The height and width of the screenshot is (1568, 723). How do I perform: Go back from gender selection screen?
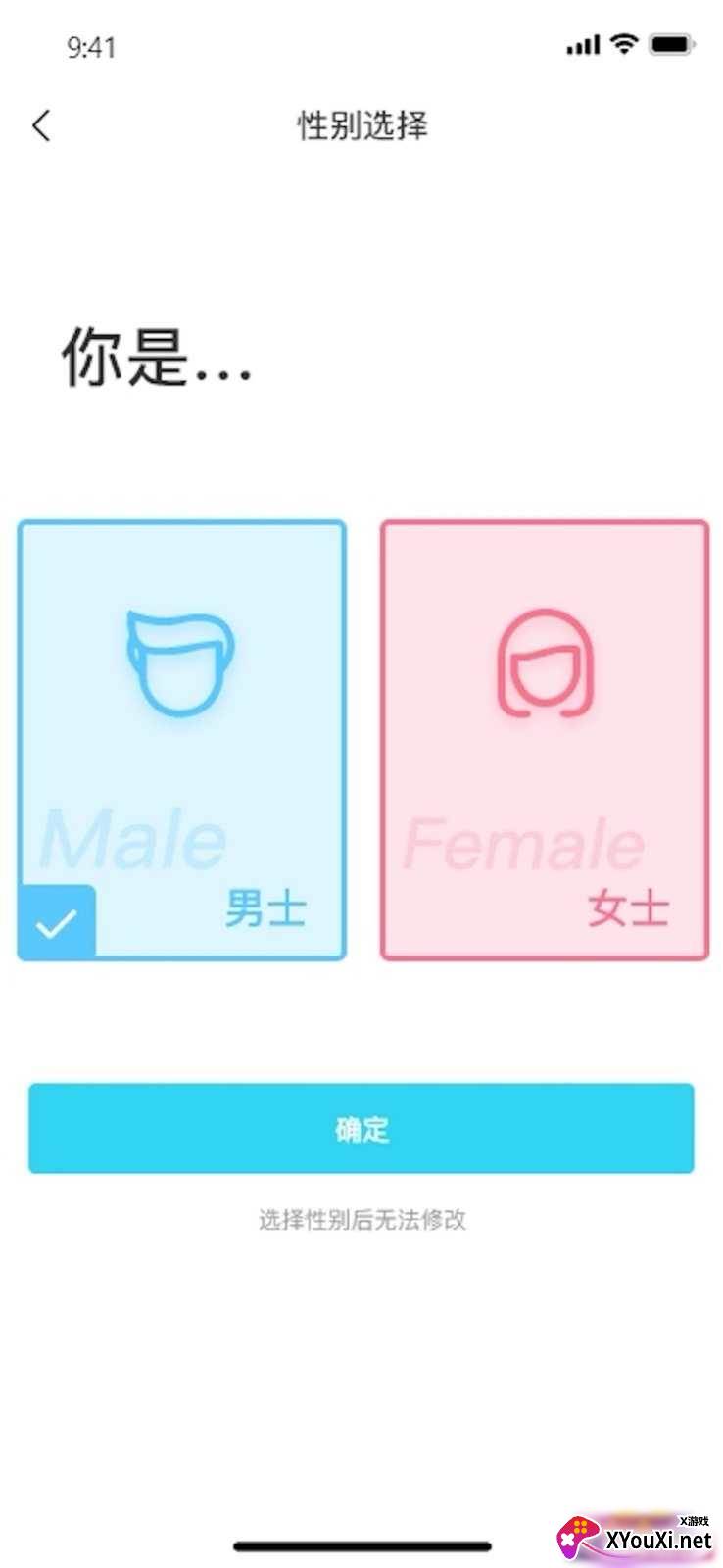41,125
